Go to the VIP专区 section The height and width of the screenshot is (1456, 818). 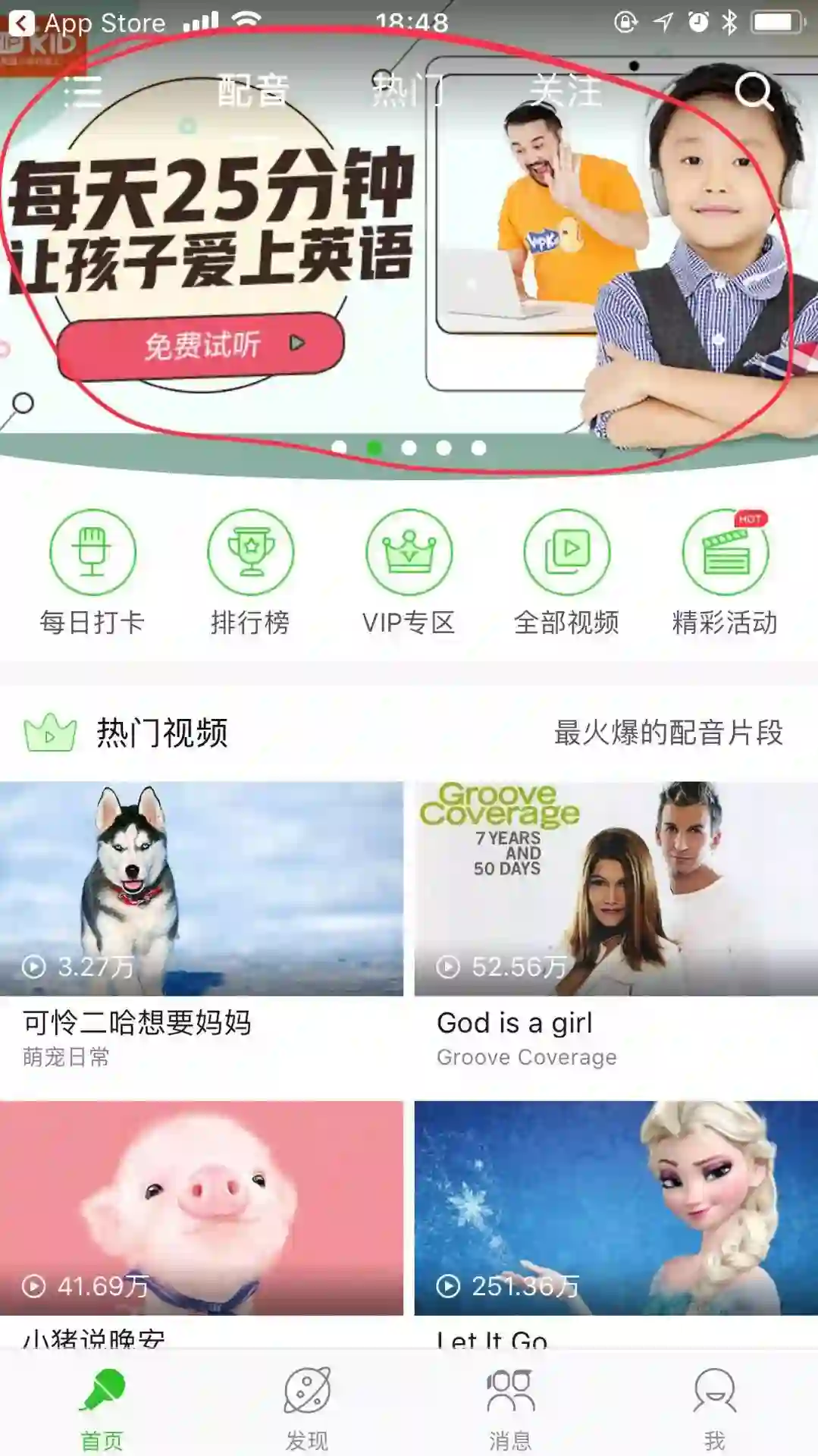(x=409, y=570)
